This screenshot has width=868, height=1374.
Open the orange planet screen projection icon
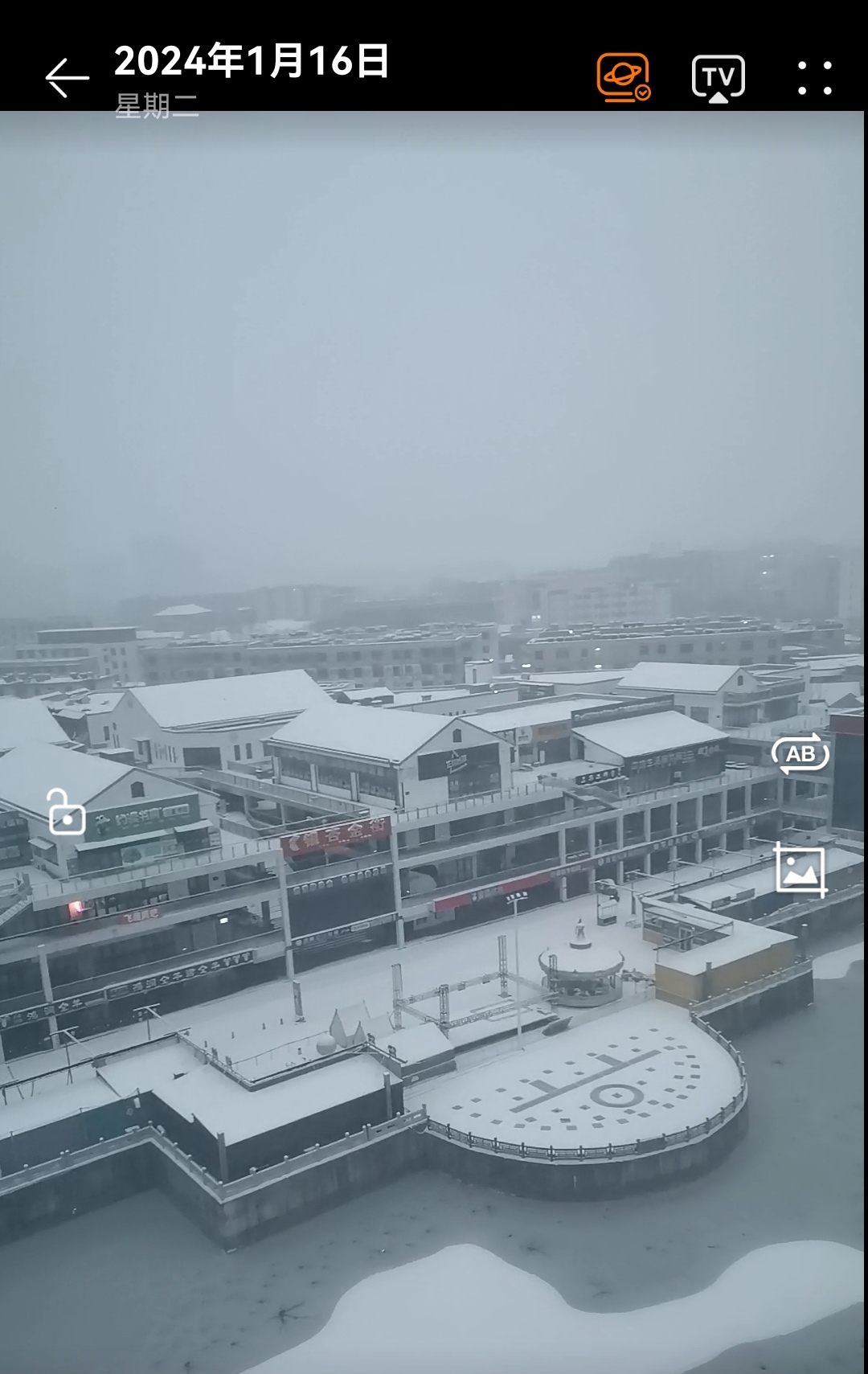[623, 77]
